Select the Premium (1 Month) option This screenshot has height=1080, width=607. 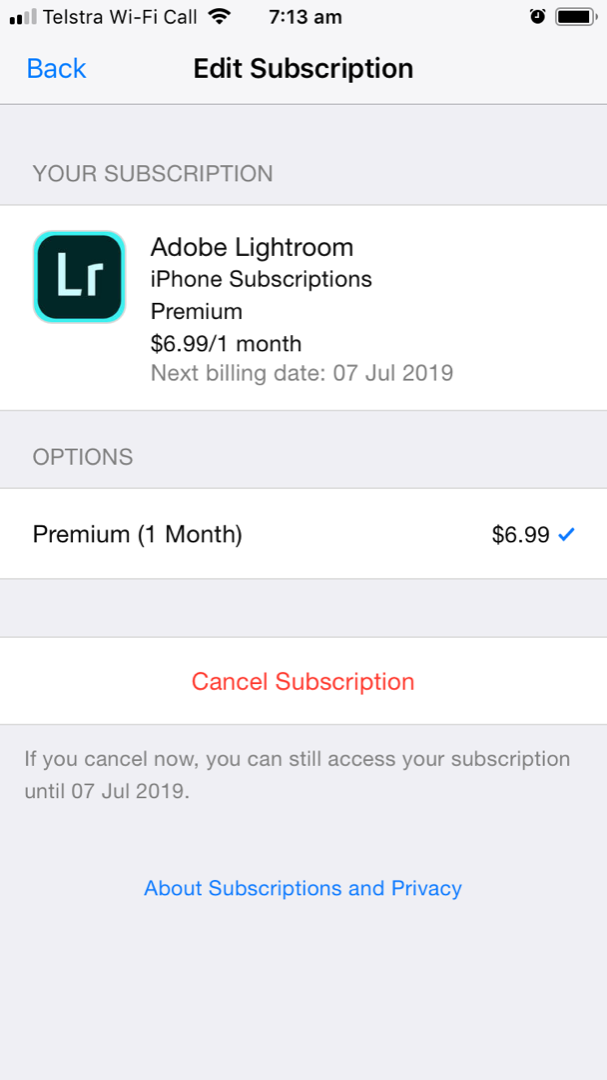click(x=303, y=535)
